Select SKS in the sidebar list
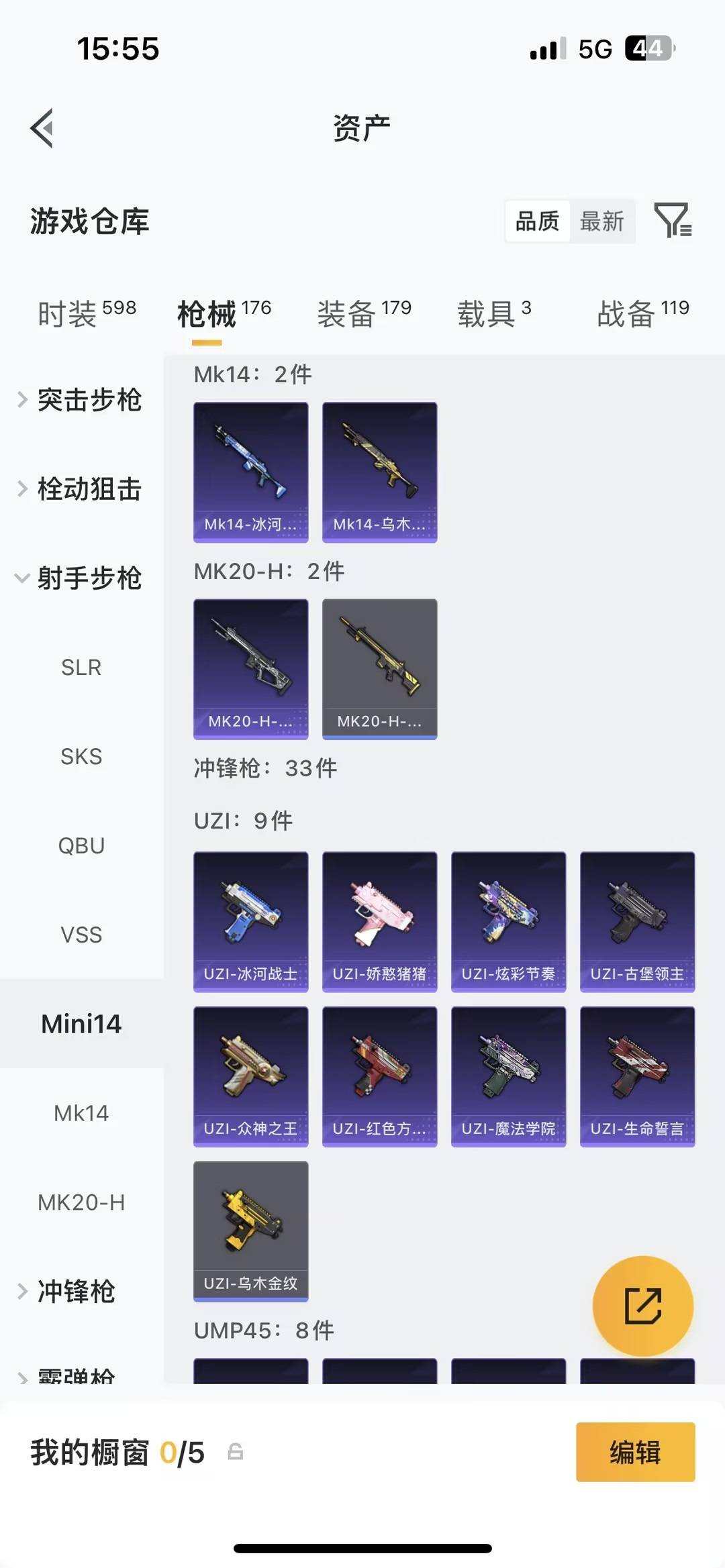This screenshot has width=725, height=1568. click(82, 757)
